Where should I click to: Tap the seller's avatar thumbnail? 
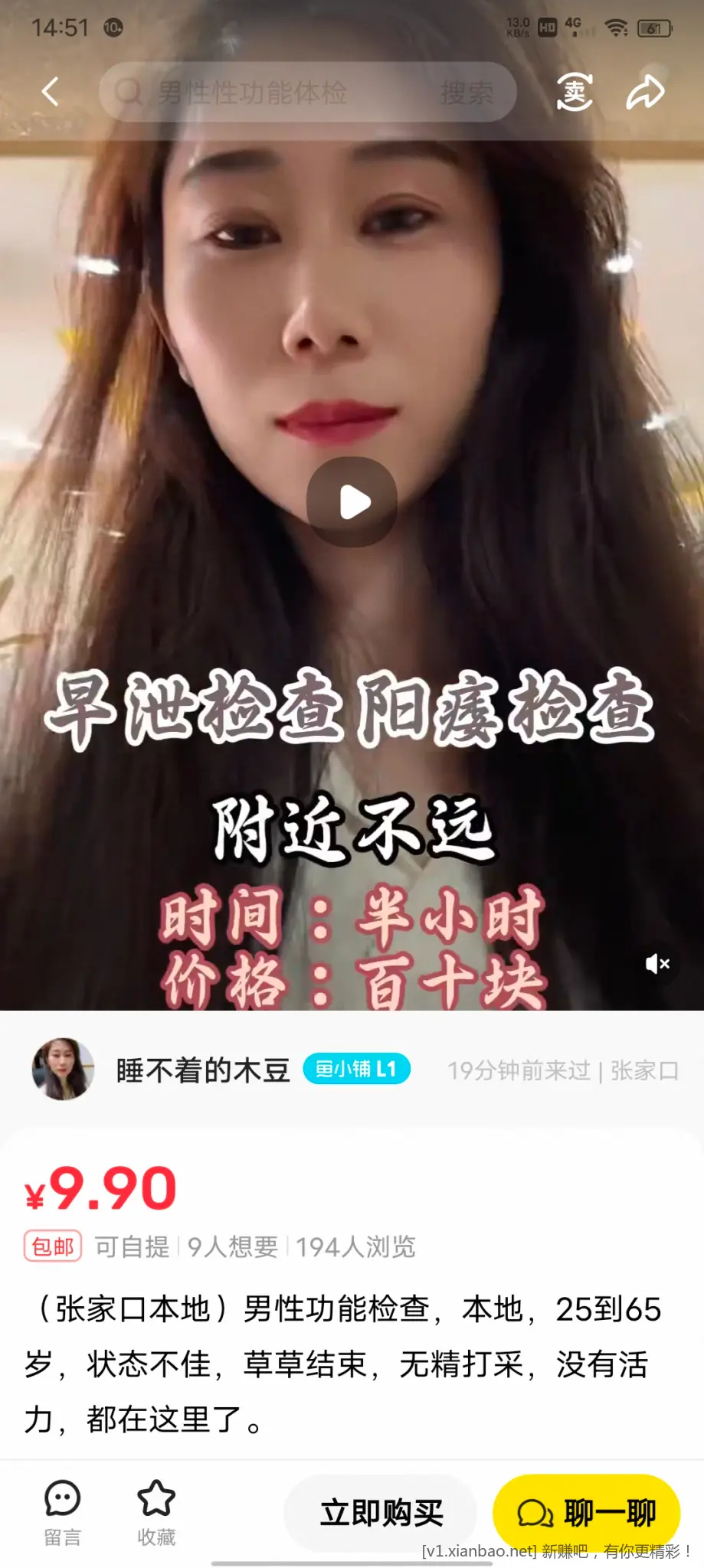(x=57, y=1070)
